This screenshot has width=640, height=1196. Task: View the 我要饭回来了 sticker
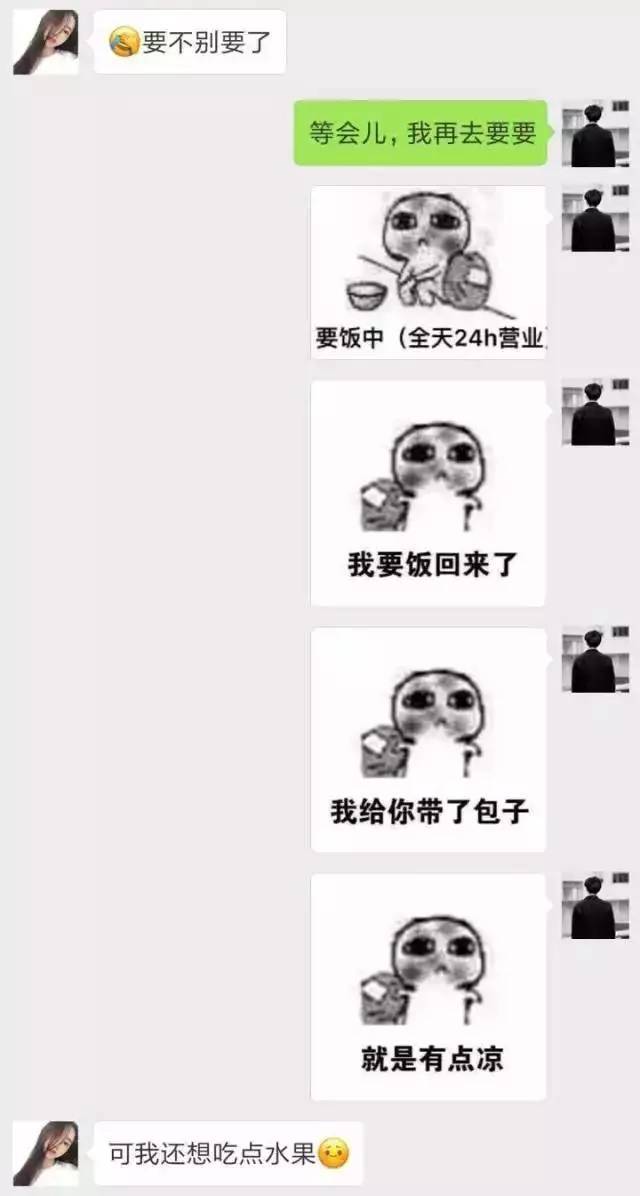(x=428, y=493)
